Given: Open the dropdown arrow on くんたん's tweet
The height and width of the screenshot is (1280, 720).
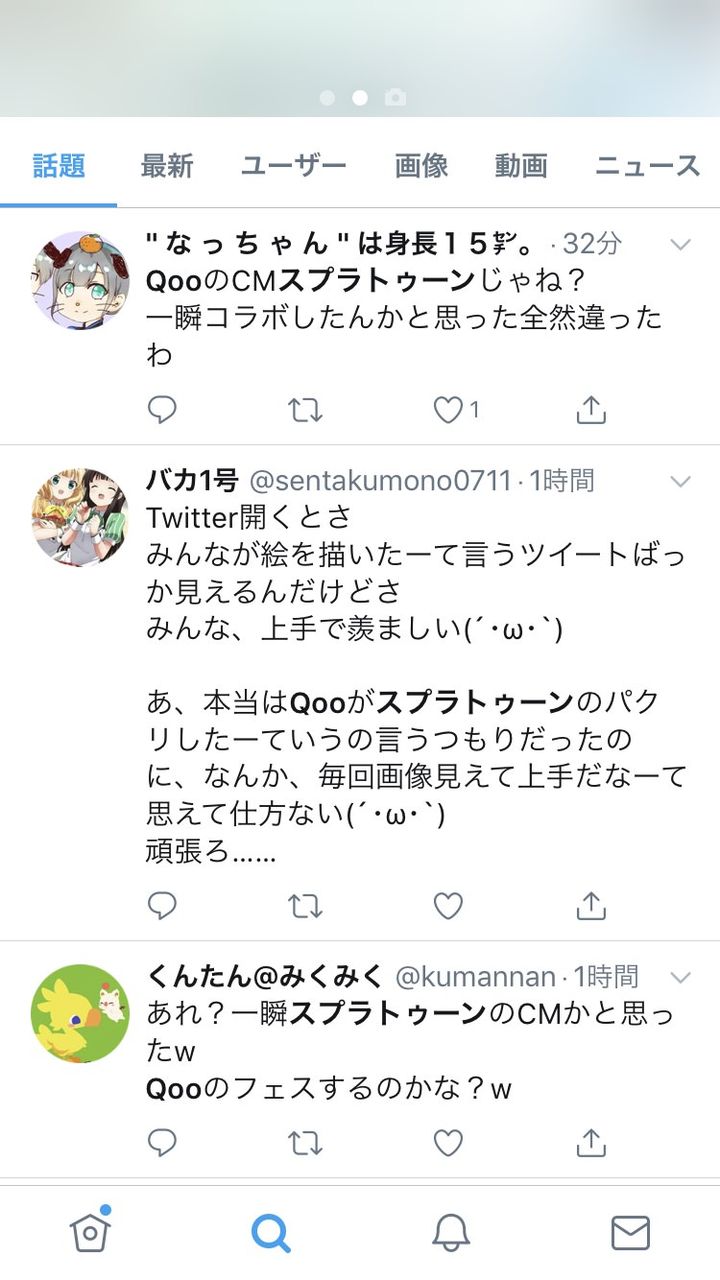Looking at the screenshot, I should [x=681, y=977].
